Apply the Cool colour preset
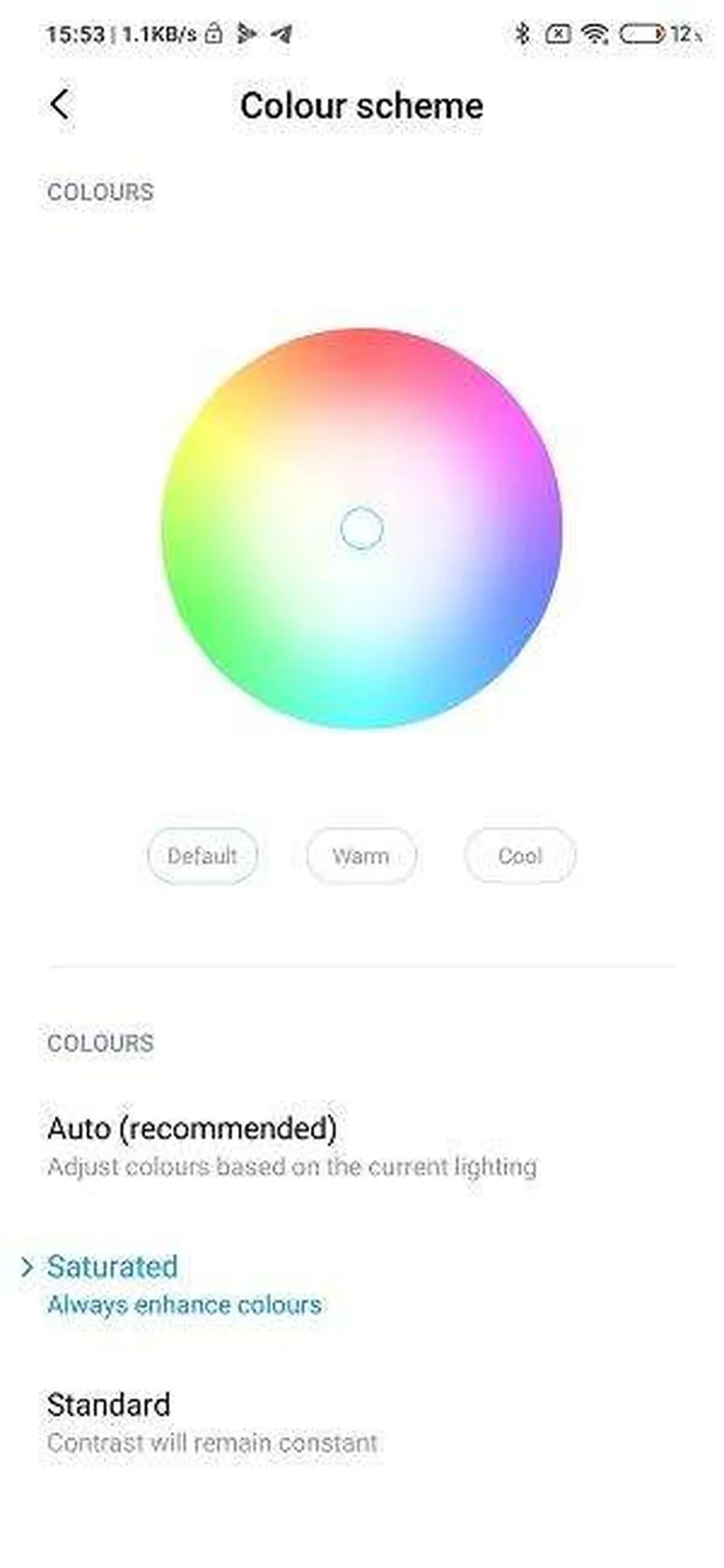Screen dimensions: 724x1568 coord(520,856)
